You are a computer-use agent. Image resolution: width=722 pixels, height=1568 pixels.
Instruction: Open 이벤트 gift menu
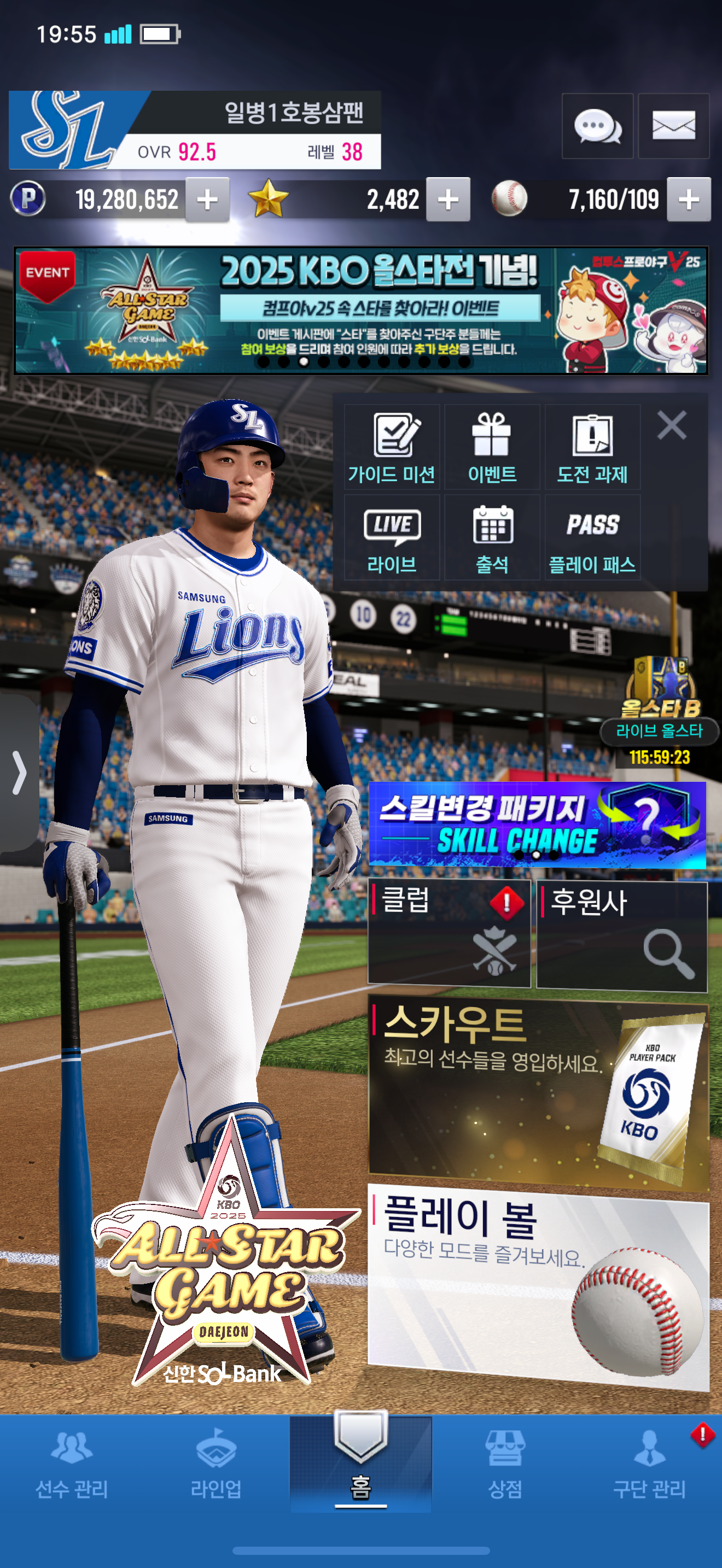click(x=492, y=447)
